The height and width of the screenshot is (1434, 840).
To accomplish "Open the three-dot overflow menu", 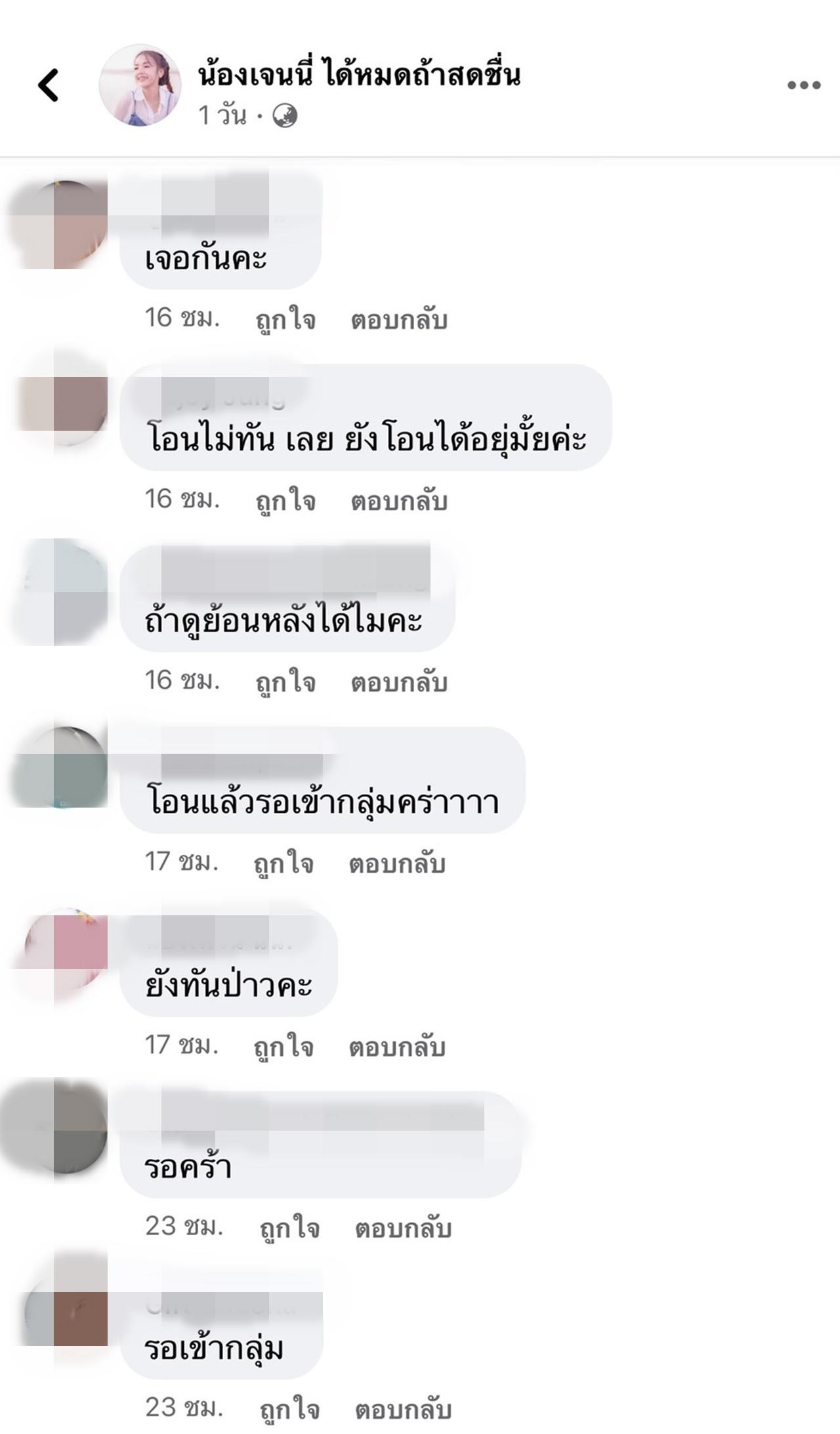I will click(x=804, y=85).
